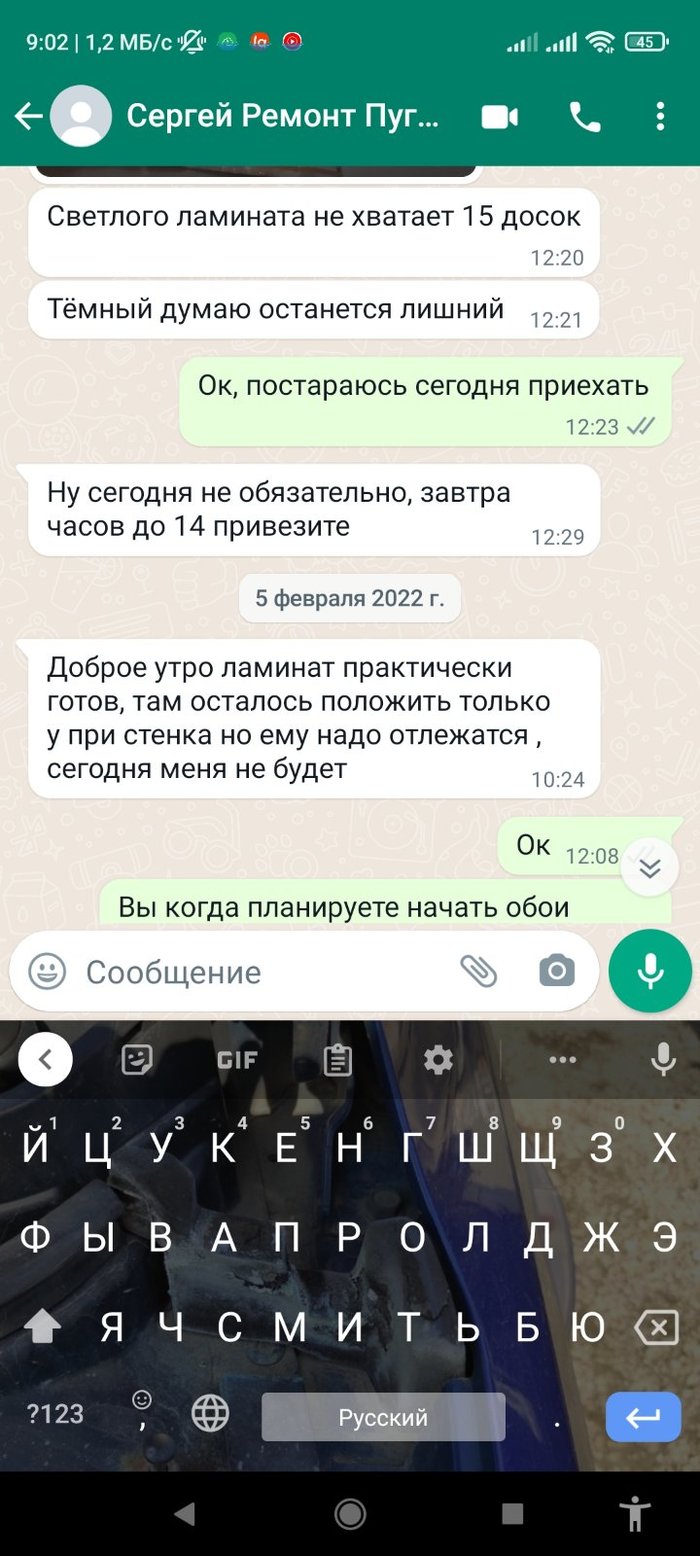This screenshot has width=700, height=1556.
Task: Collapse the keyboard toolbar with the arrow
Action: click(x=45, y=1059)
